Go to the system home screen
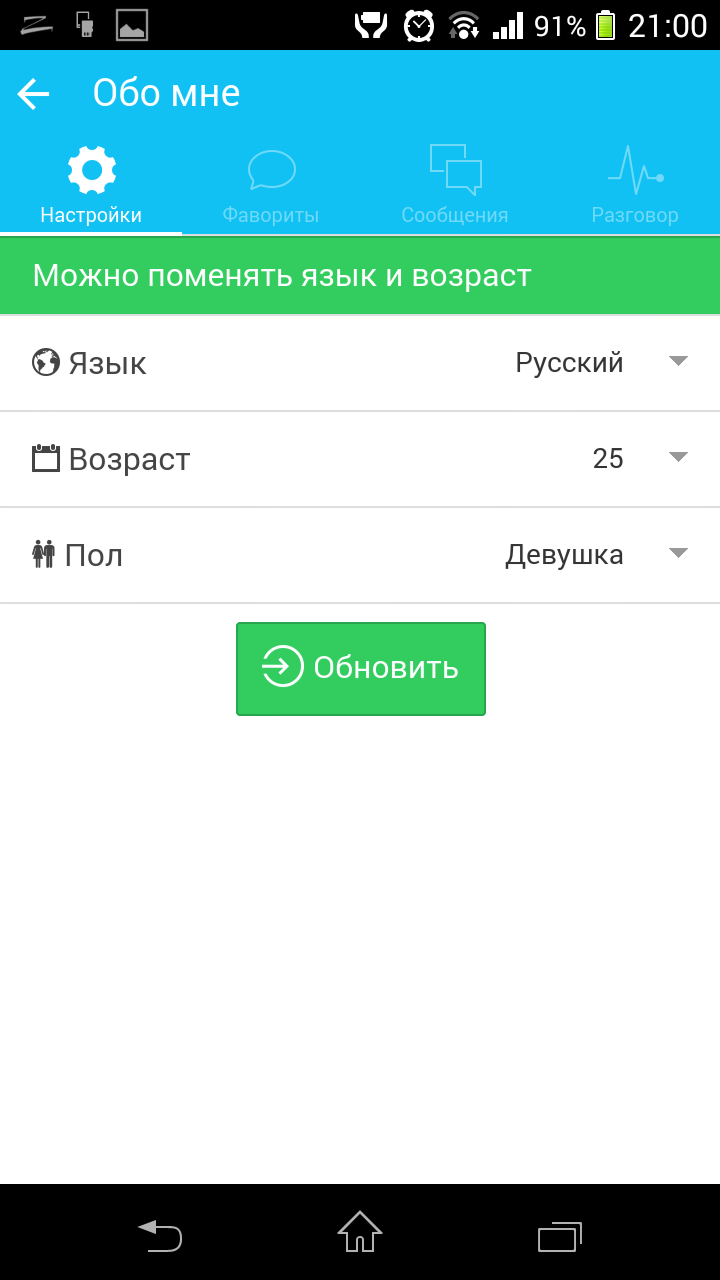 click(360, 1232)
